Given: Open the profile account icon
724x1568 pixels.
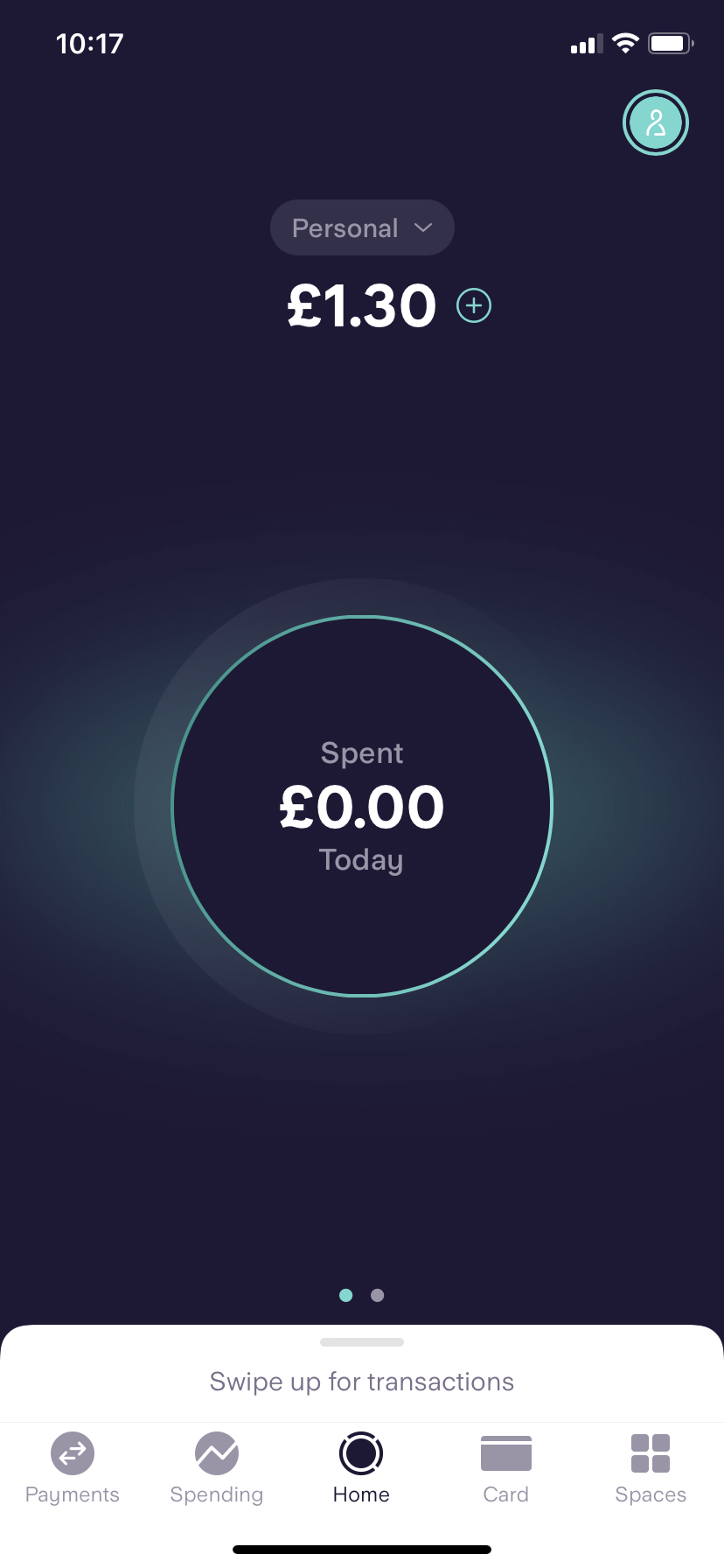Looking at the screenshot, I should (656, 122).
